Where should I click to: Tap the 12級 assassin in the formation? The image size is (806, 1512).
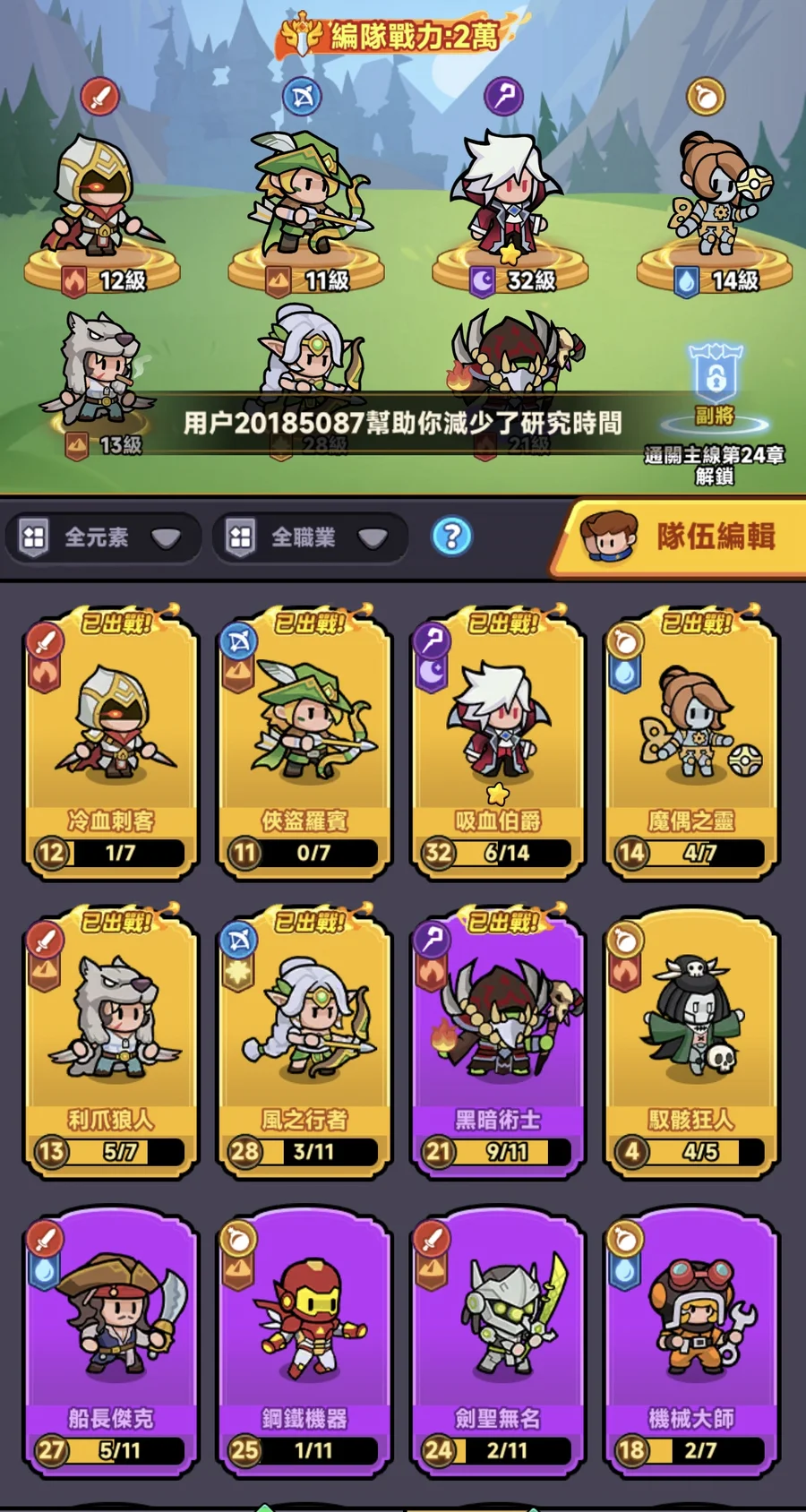tap(99, 202)
